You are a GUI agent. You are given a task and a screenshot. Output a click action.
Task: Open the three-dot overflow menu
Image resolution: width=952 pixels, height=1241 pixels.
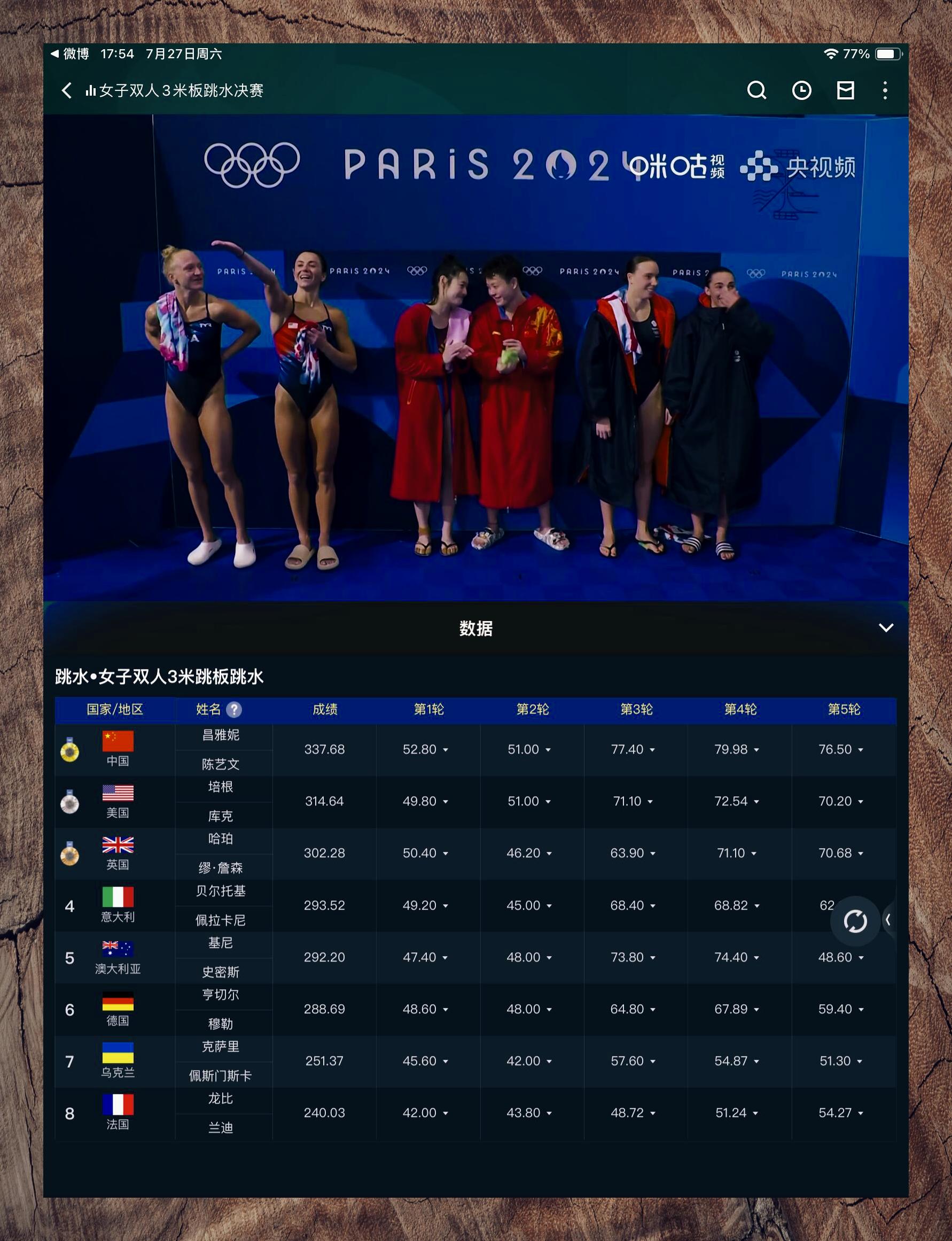(x=885, y=90)
